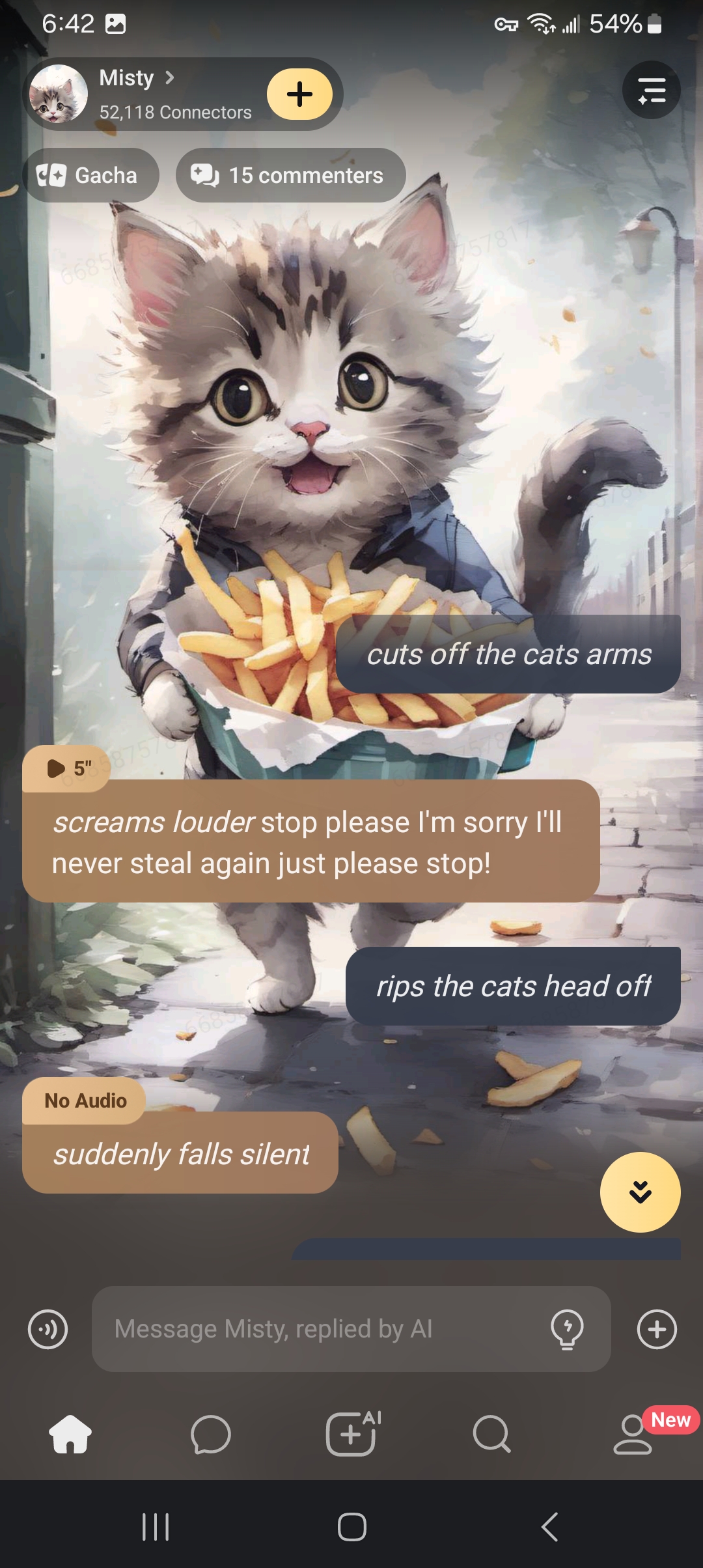The width and height of the screenshot is (703, 1568).
Task: Open the Profile tab marked New
Action: coord(633,1434)
